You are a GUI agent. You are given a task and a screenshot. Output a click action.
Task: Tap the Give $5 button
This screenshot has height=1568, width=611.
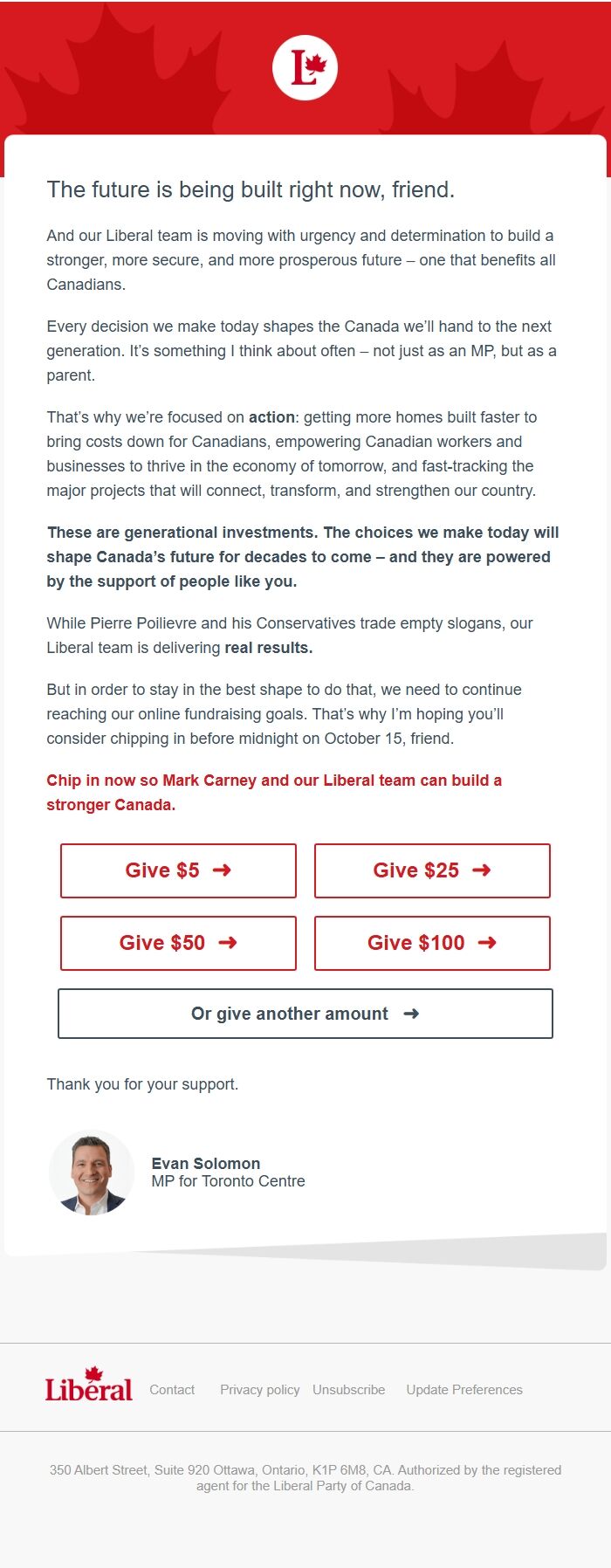(178, 870)
